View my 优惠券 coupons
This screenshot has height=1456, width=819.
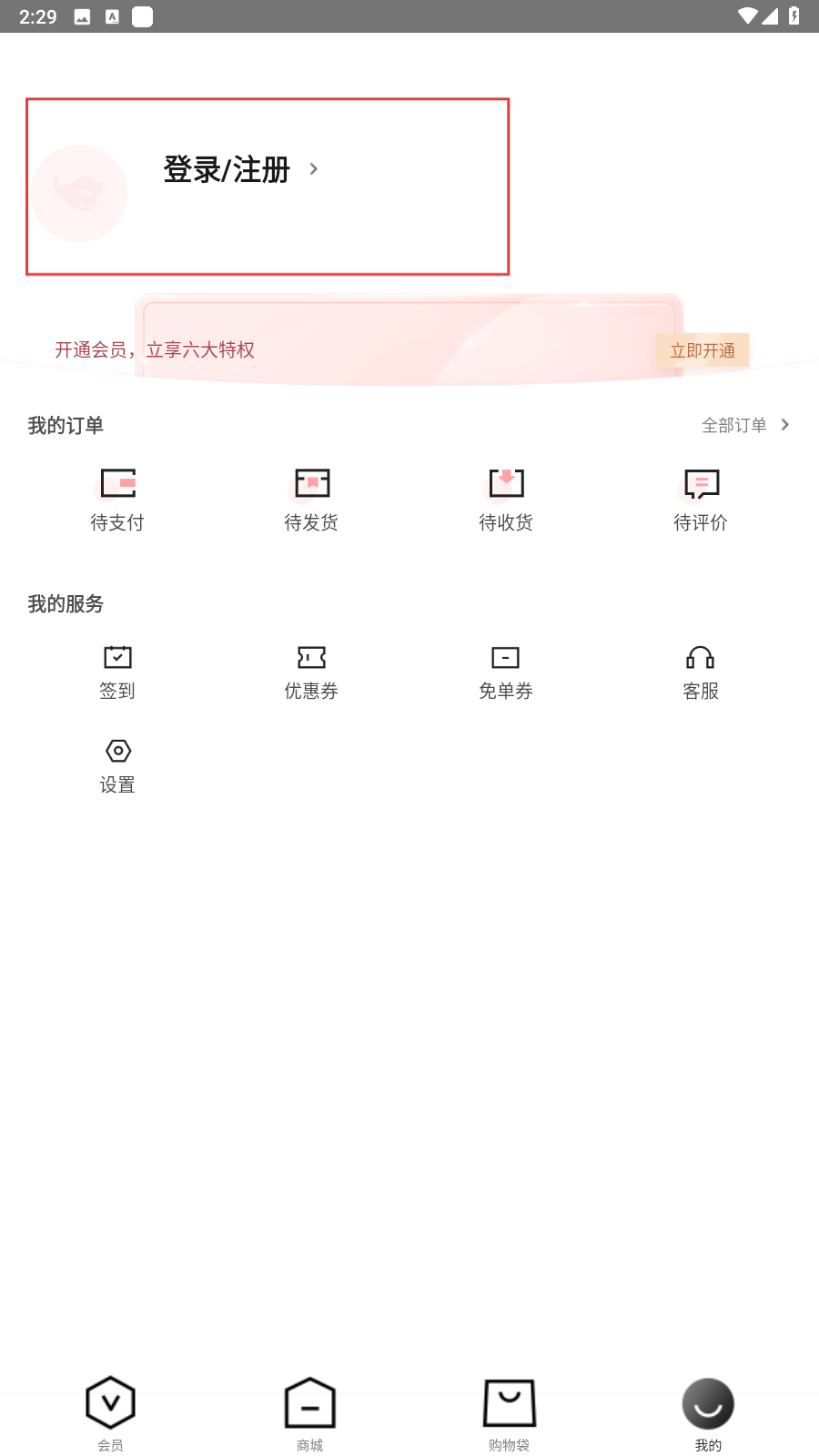point(311,672)
